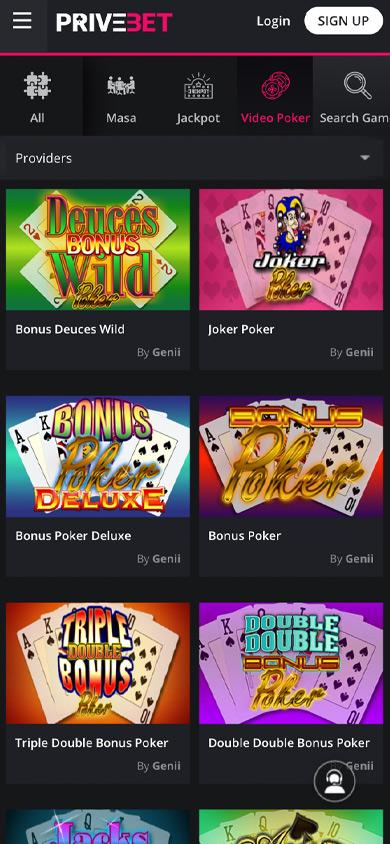
Task: Open Double Double Bonus Poker
Action: pyautogui.click(x=291, y=693)
